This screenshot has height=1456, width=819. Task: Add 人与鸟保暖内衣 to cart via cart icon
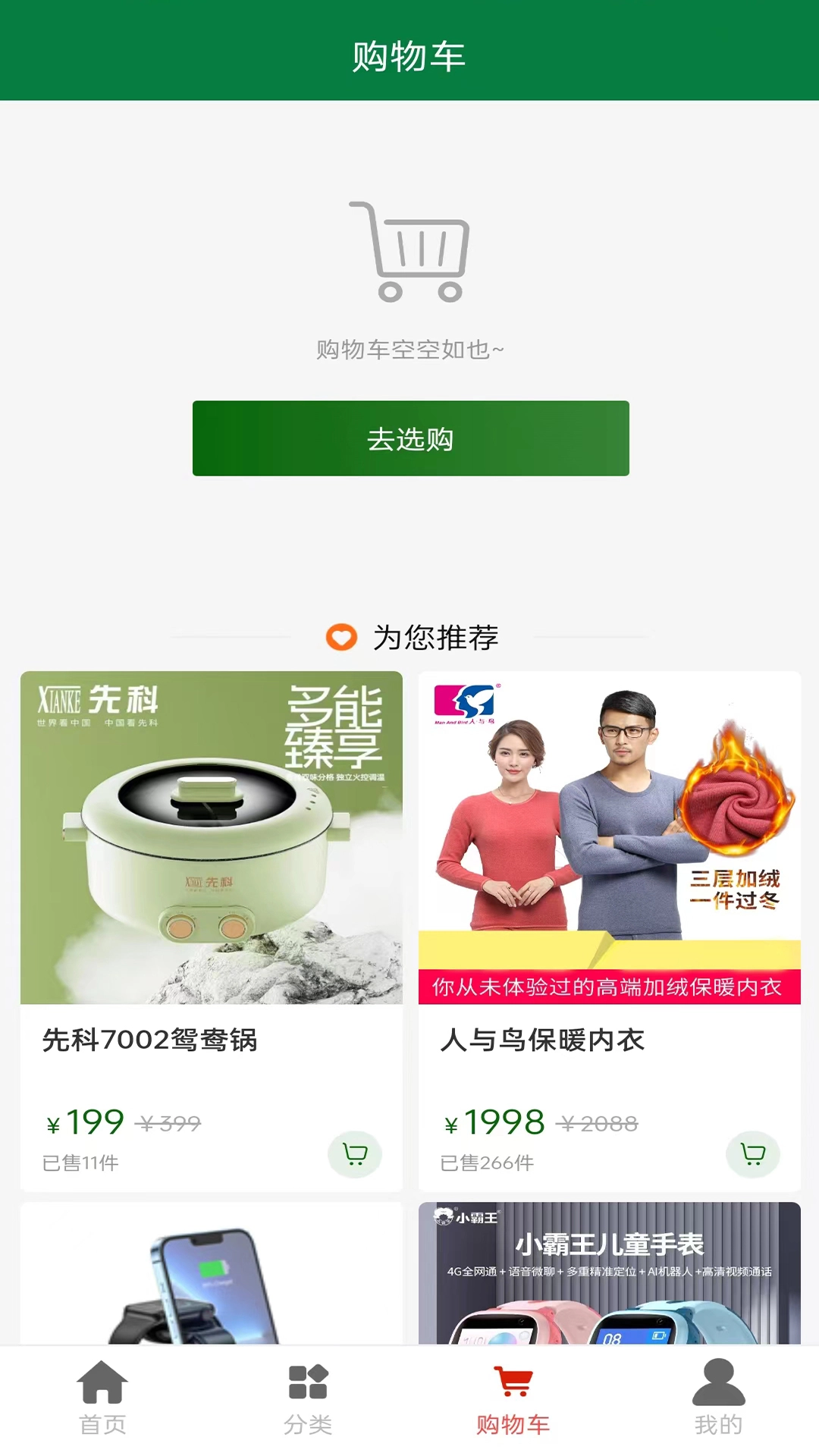(753, 1155)
